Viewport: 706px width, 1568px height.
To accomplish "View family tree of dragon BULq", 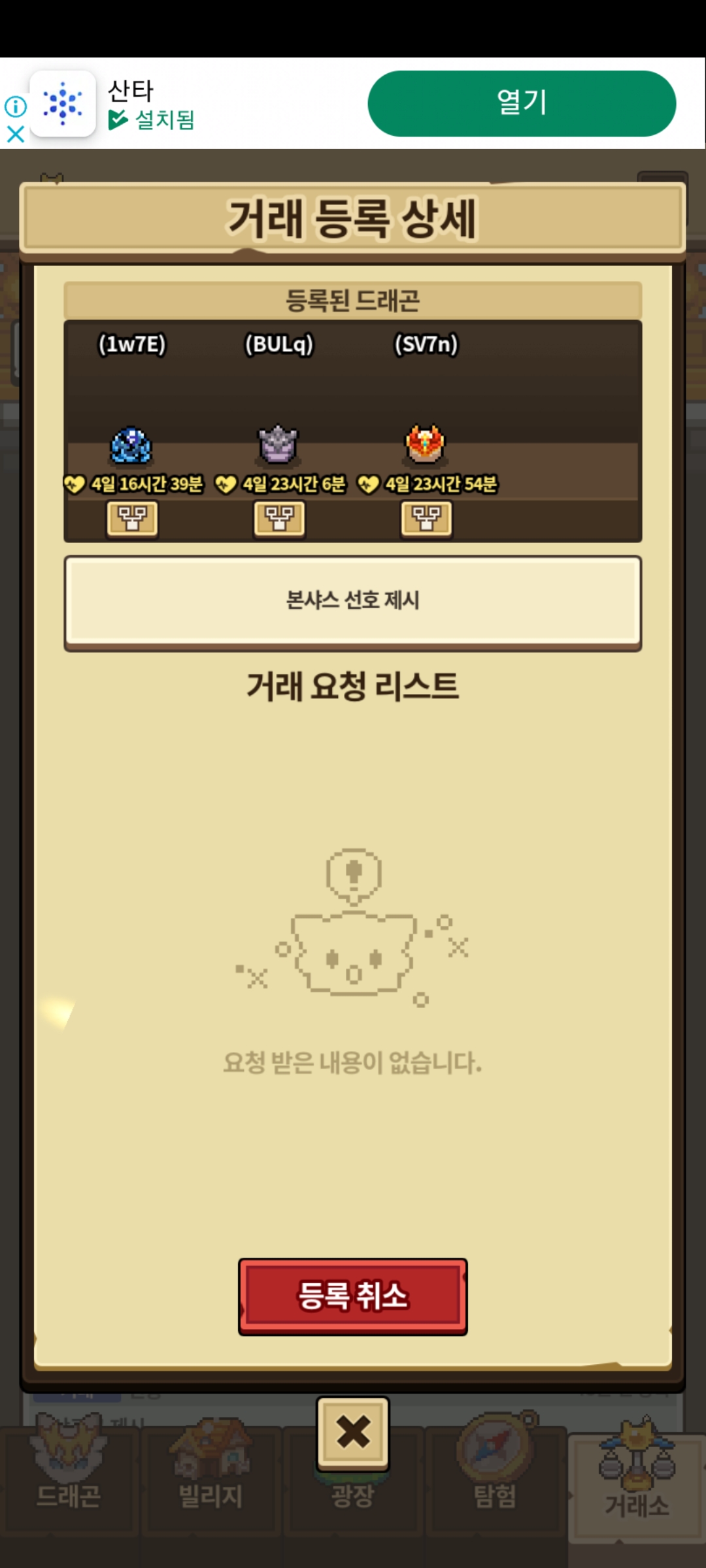I will [x=279, y=519].
